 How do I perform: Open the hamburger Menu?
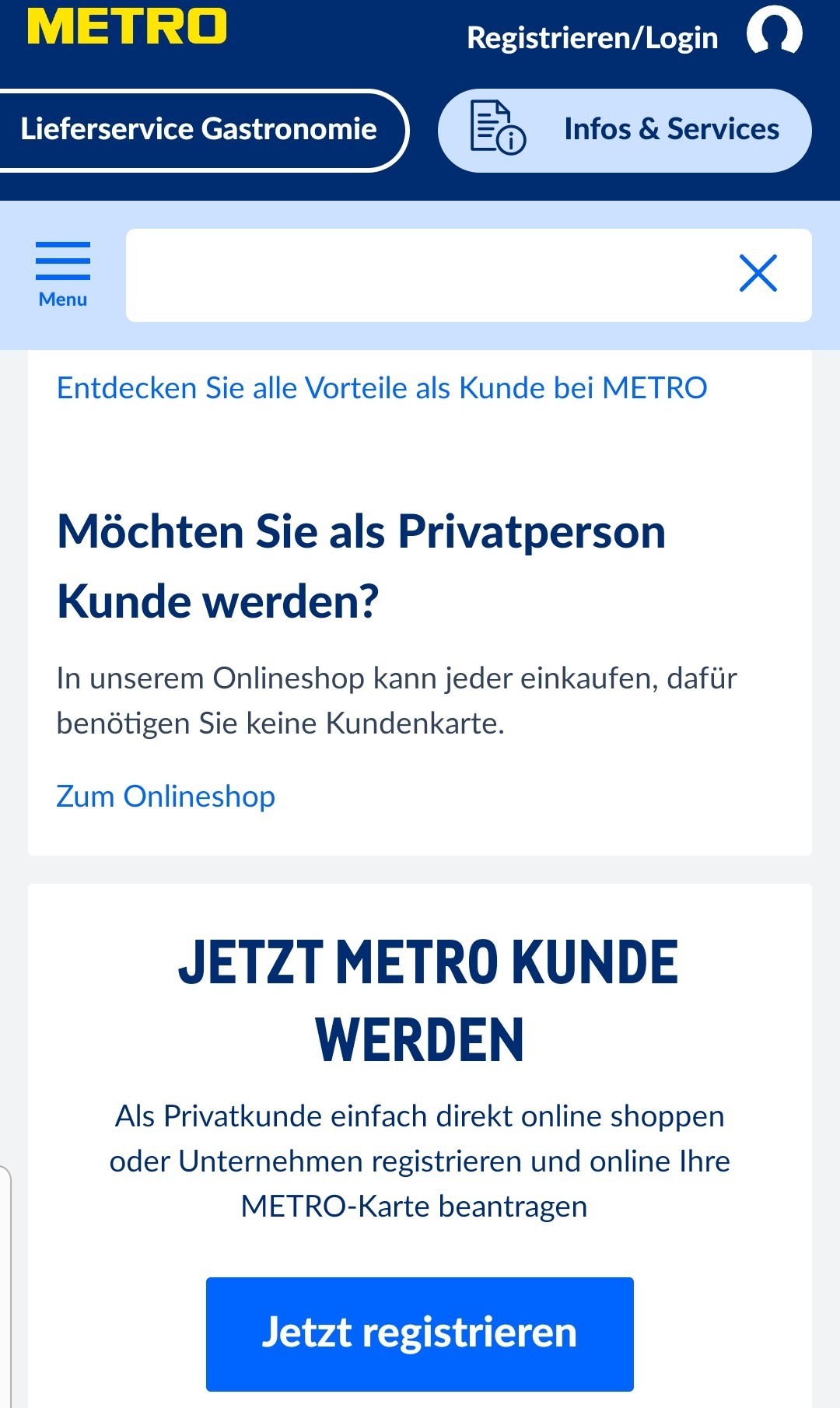tap(63, 275)
